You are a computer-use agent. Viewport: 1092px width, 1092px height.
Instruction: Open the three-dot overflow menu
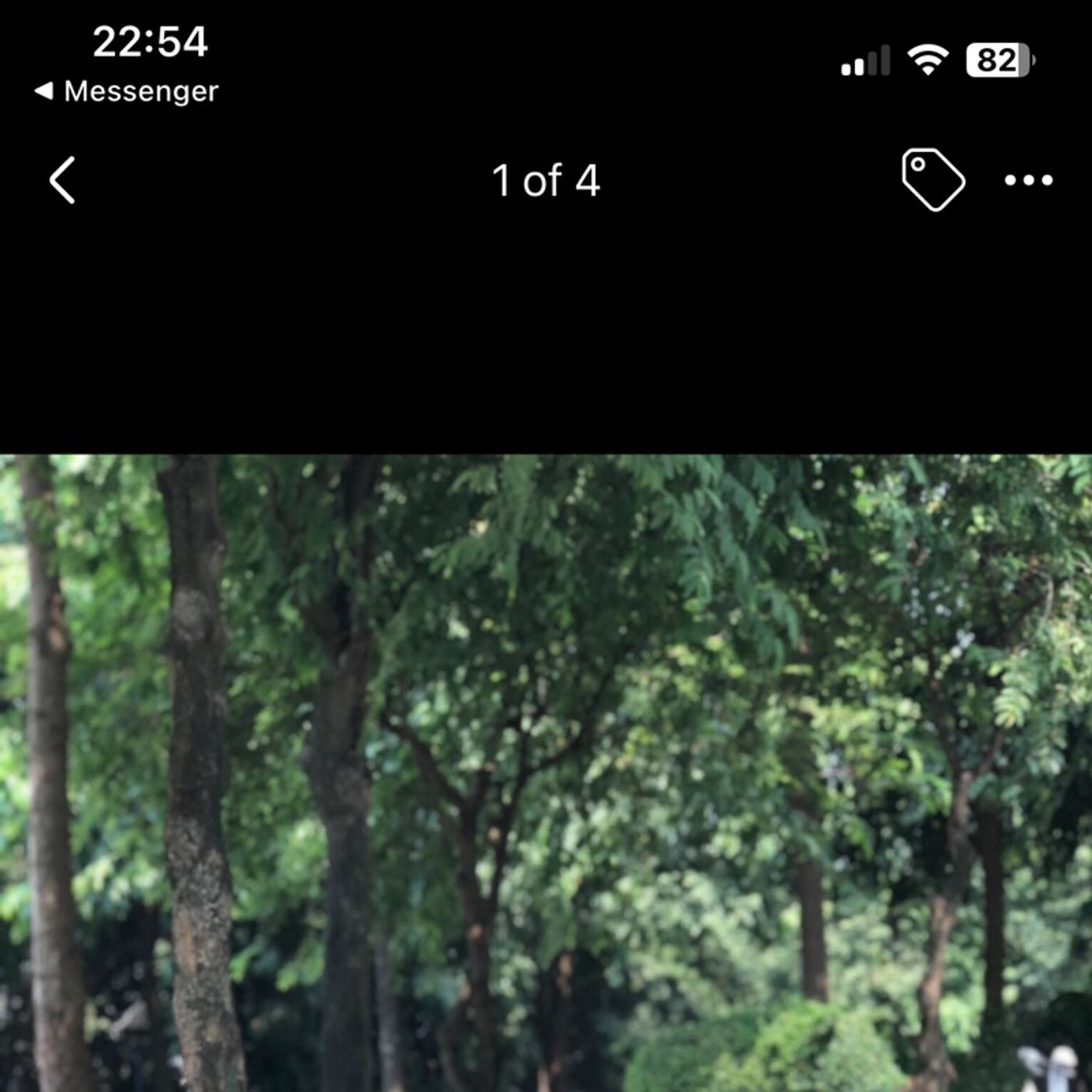pos(1028,180)
